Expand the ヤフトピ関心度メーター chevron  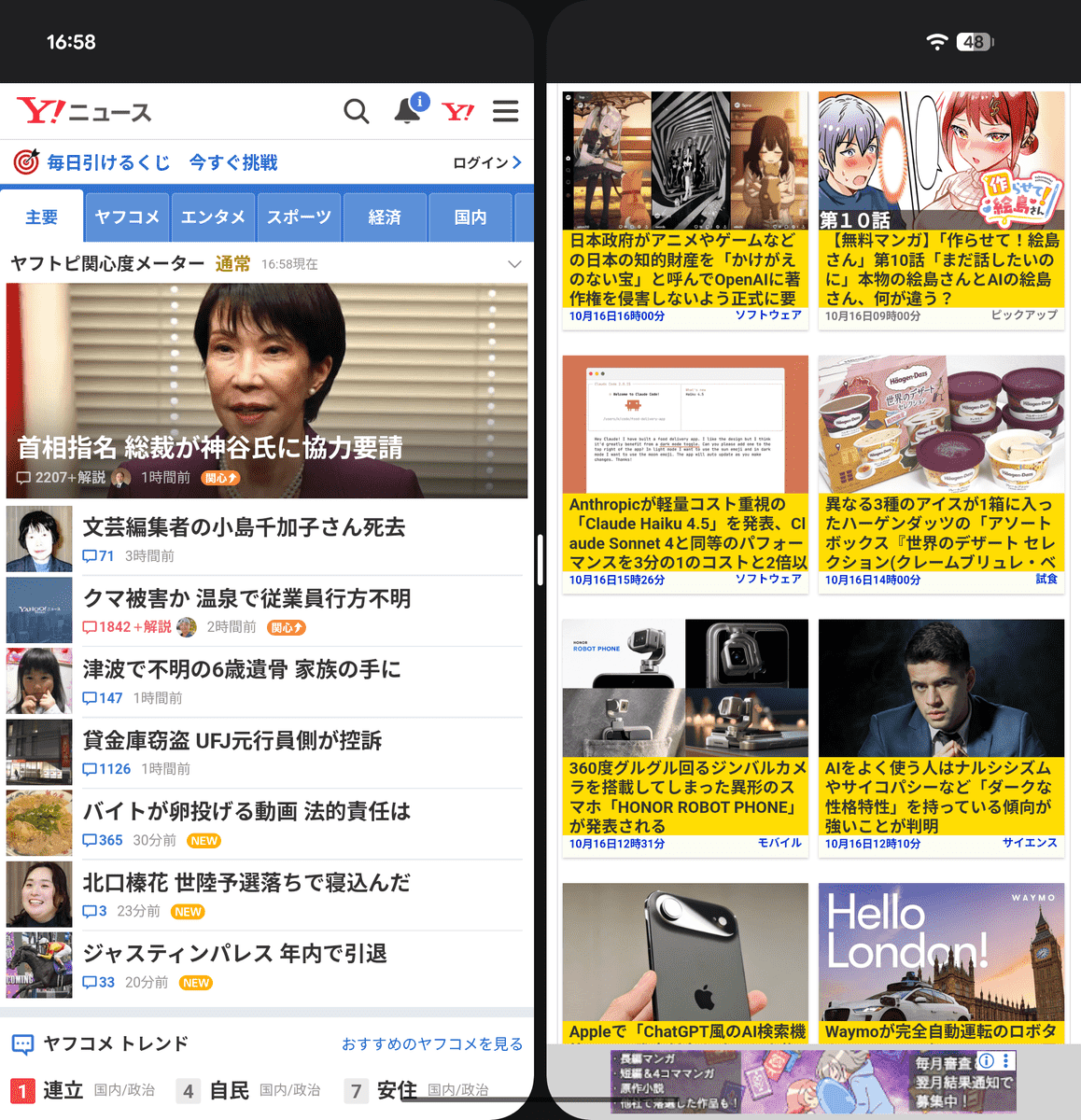[x=514, y=264]
